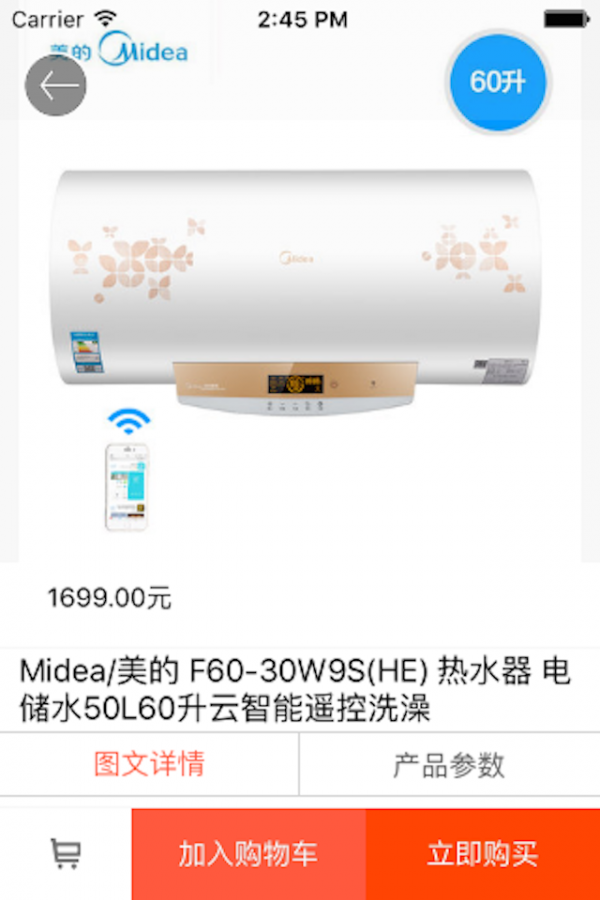600x900 pixels.
Task: Open the shopping cart icon
Action: pyautogui.click(x=66, y=854)
